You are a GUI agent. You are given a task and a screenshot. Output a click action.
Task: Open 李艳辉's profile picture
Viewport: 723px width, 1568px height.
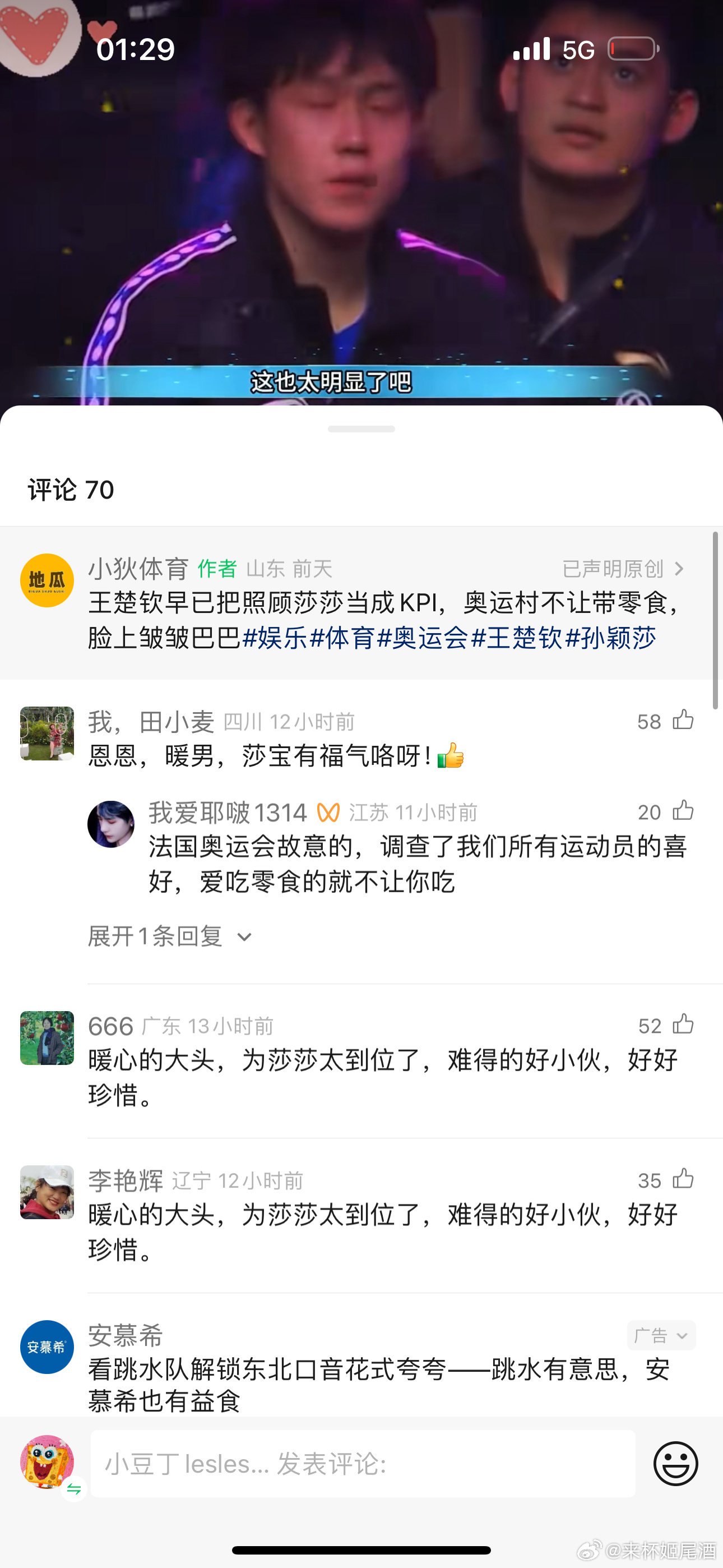[47, 1192]
